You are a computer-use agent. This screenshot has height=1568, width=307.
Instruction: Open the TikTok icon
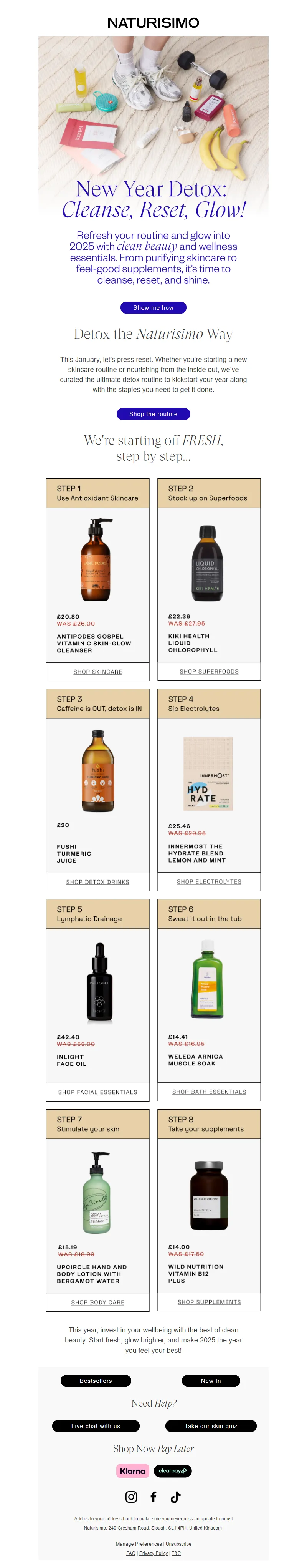click(x=176, y=1496)
